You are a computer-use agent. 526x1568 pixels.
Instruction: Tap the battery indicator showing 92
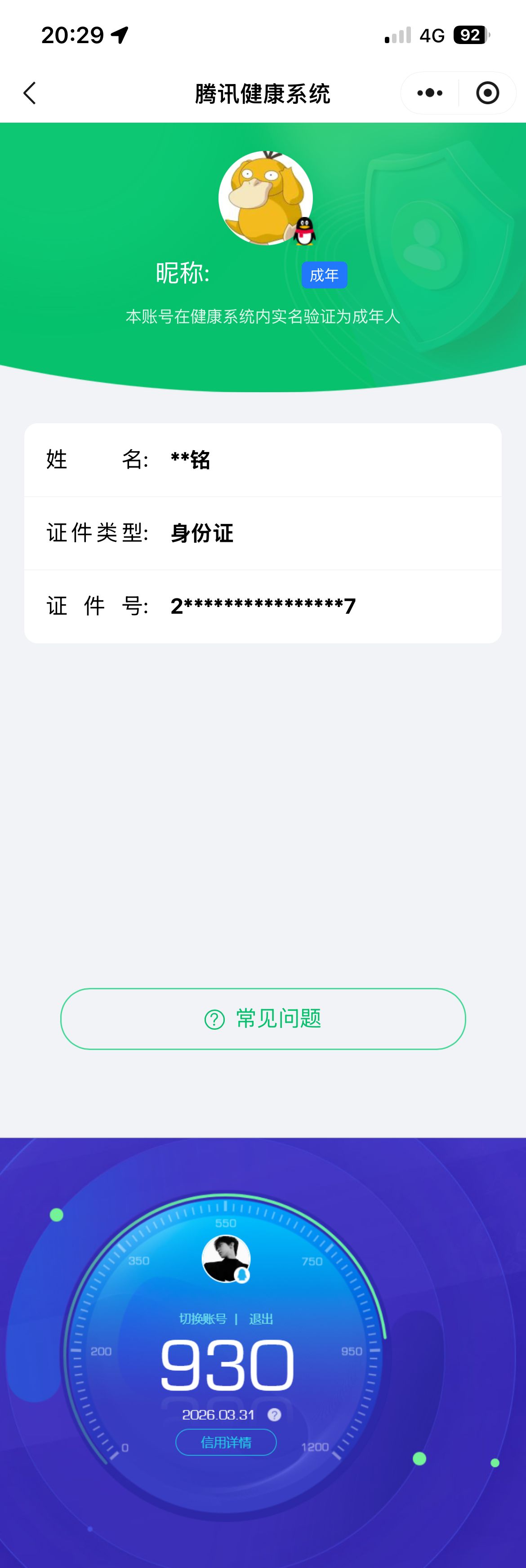click(x=469, y=35)
